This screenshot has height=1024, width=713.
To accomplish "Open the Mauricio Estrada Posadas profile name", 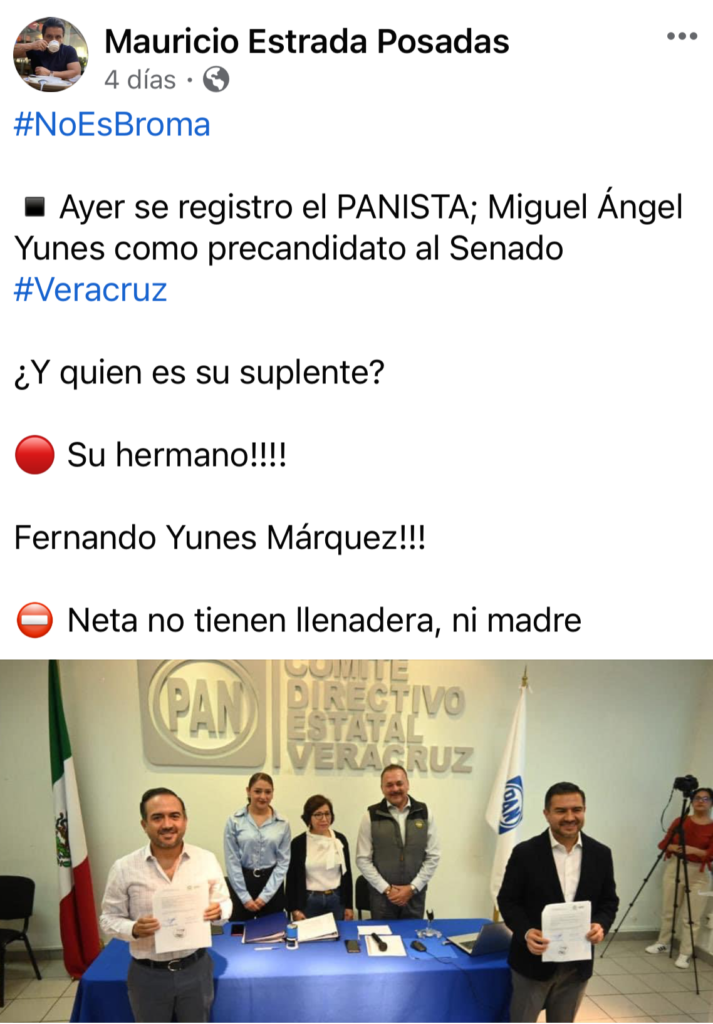I will pyautogui.click(x=306, y=42).
